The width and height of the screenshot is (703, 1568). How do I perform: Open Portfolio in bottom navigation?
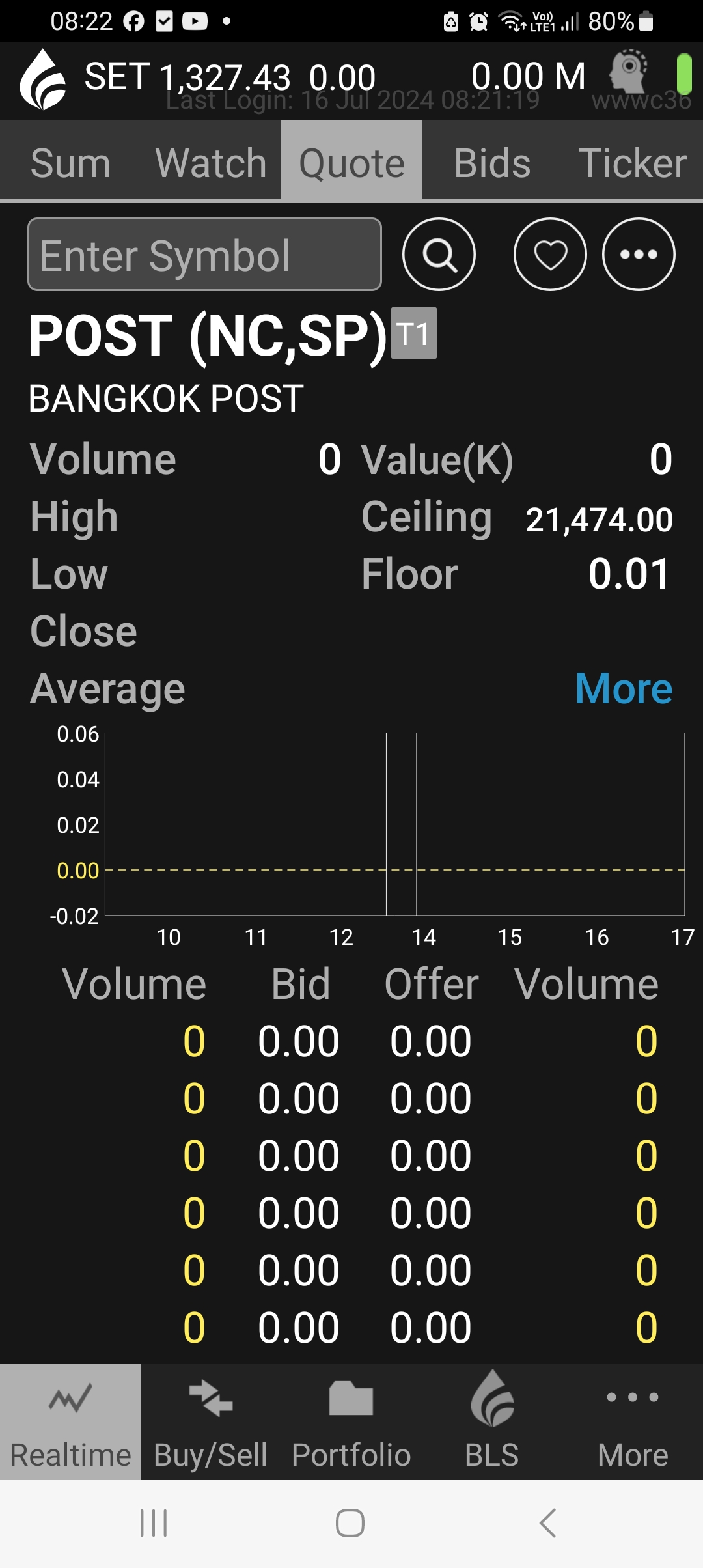(351, 1422)
